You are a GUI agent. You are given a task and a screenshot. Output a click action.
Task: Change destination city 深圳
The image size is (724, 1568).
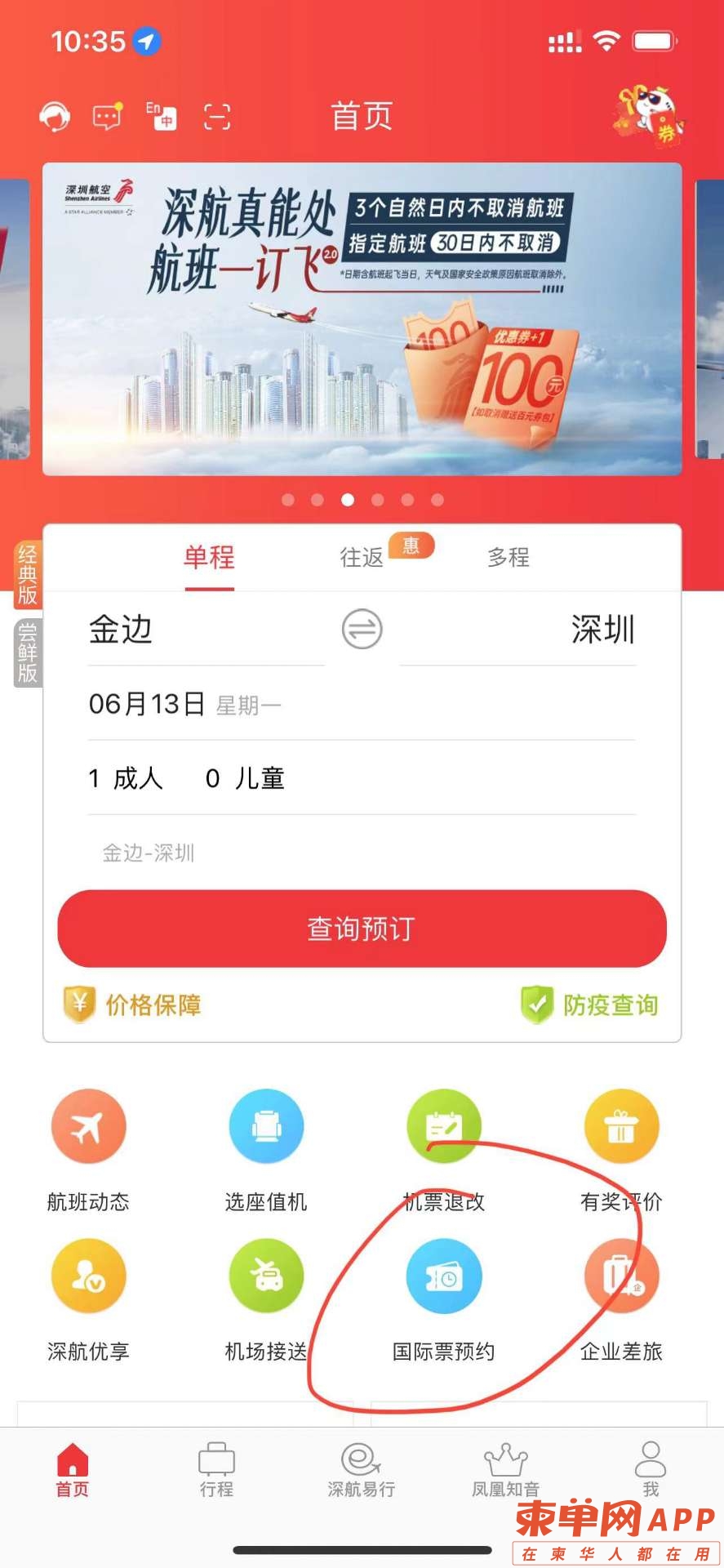602,630
